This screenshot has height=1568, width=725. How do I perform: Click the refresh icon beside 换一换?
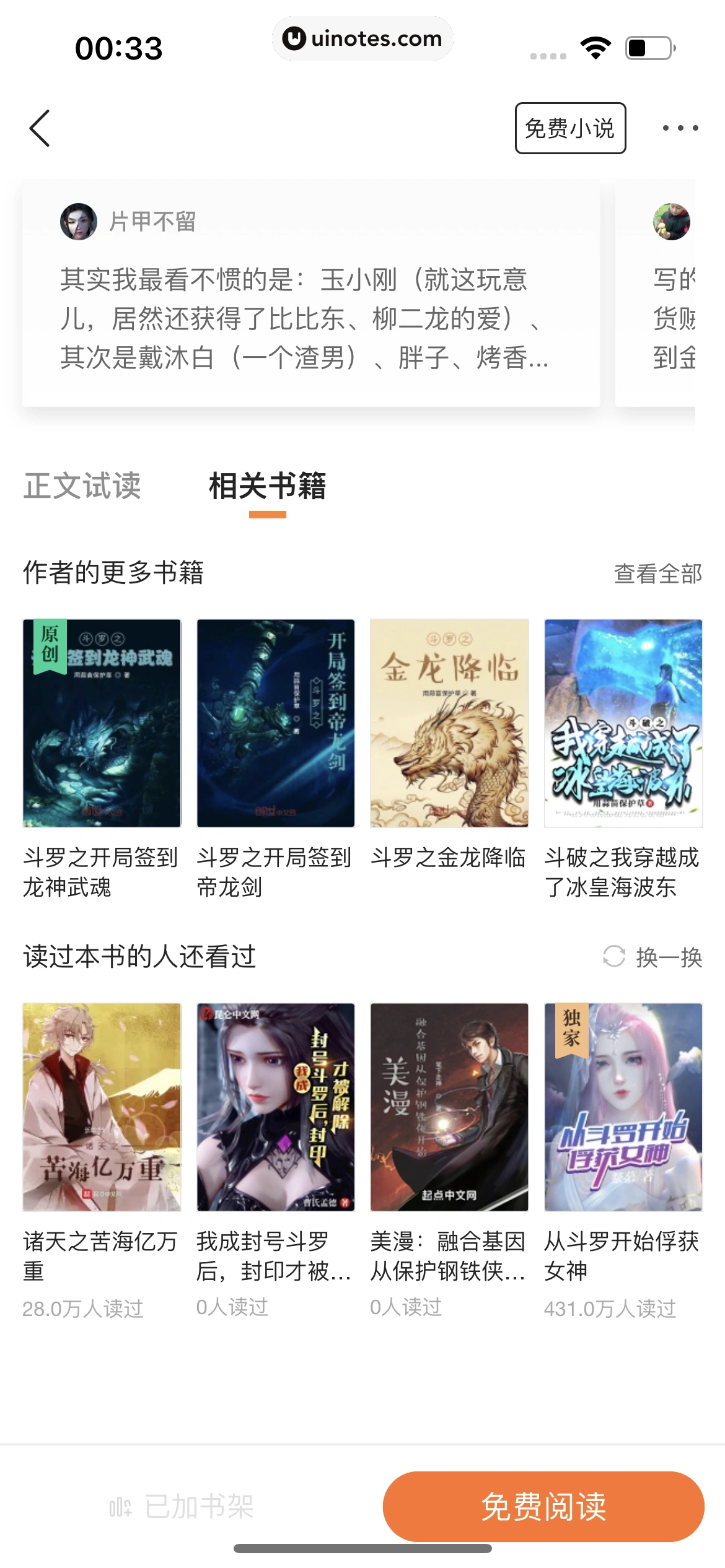612,958
